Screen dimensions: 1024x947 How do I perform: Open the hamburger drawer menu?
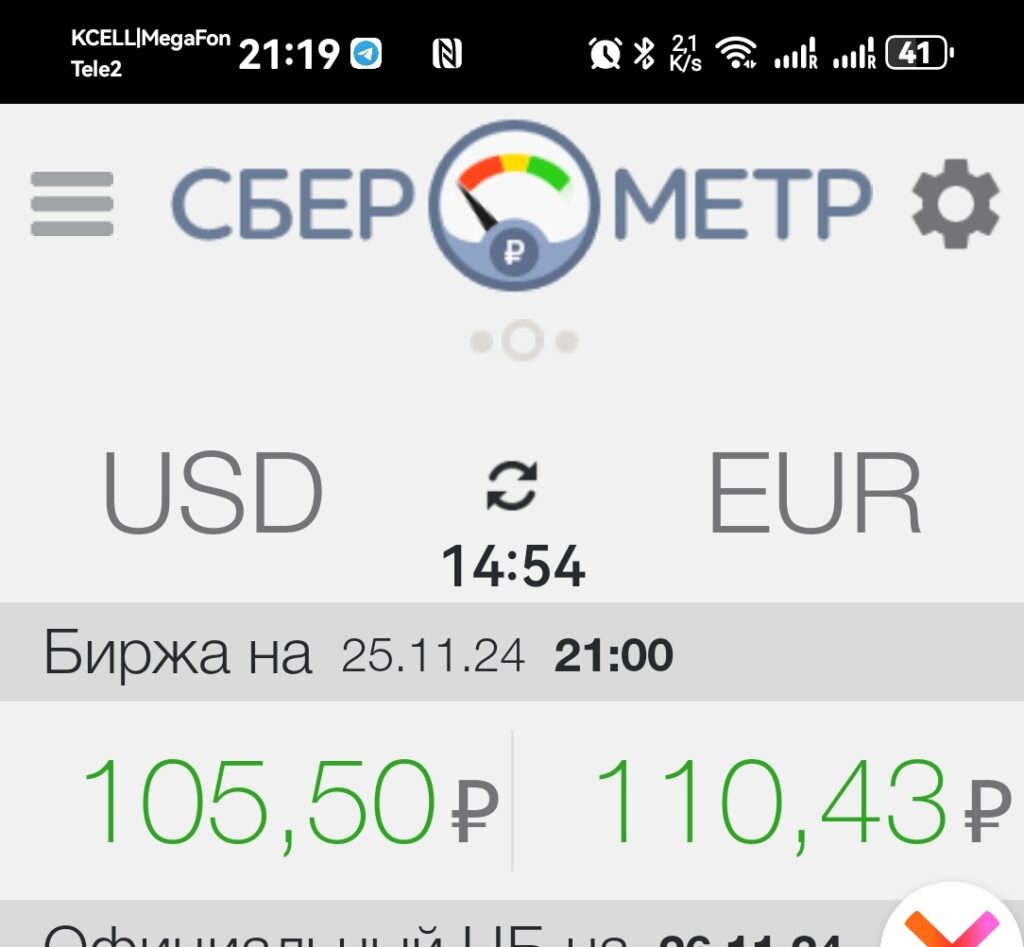coord(71,204)
